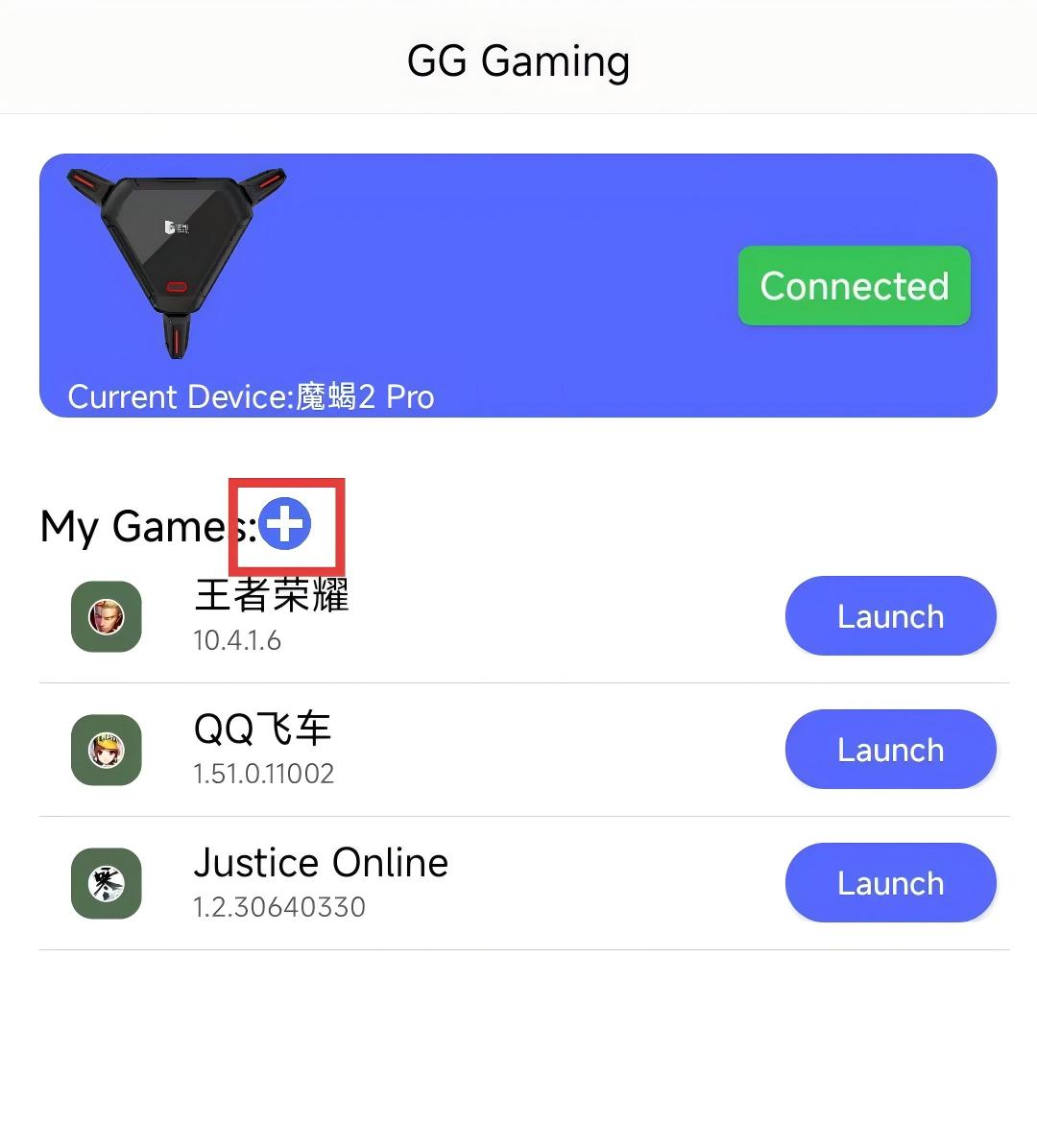Add a new game with the plus icon
The width and height of the screenshot is (1037, 1148).
[285, 525]
